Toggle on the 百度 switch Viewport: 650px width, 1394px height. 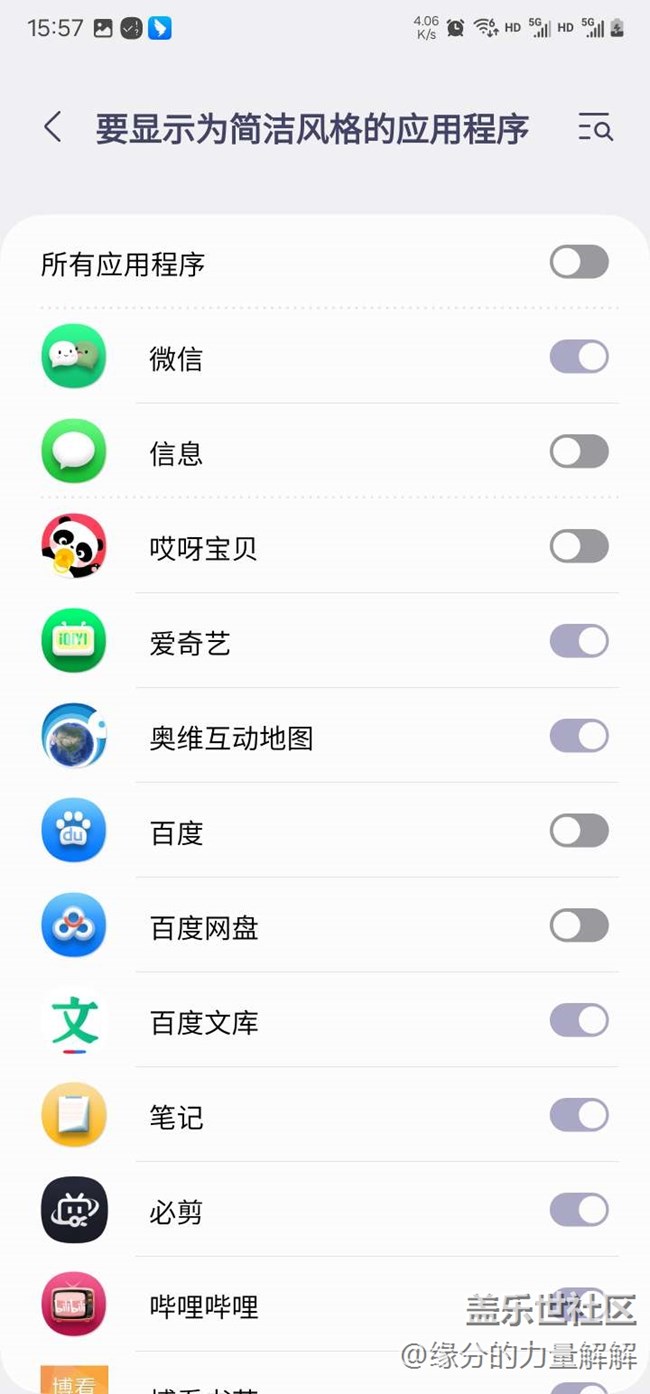[579, 830]
